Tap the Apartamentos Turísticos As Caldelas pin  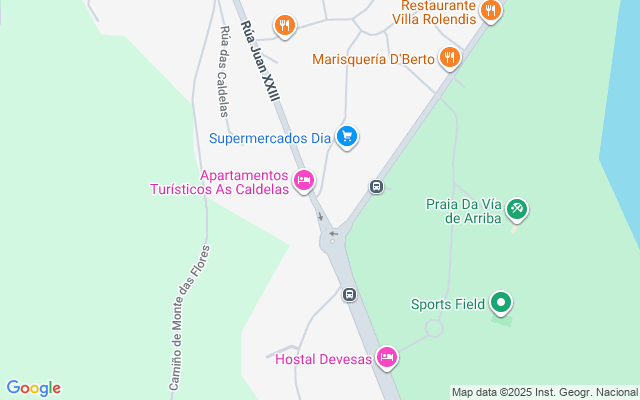304,181
